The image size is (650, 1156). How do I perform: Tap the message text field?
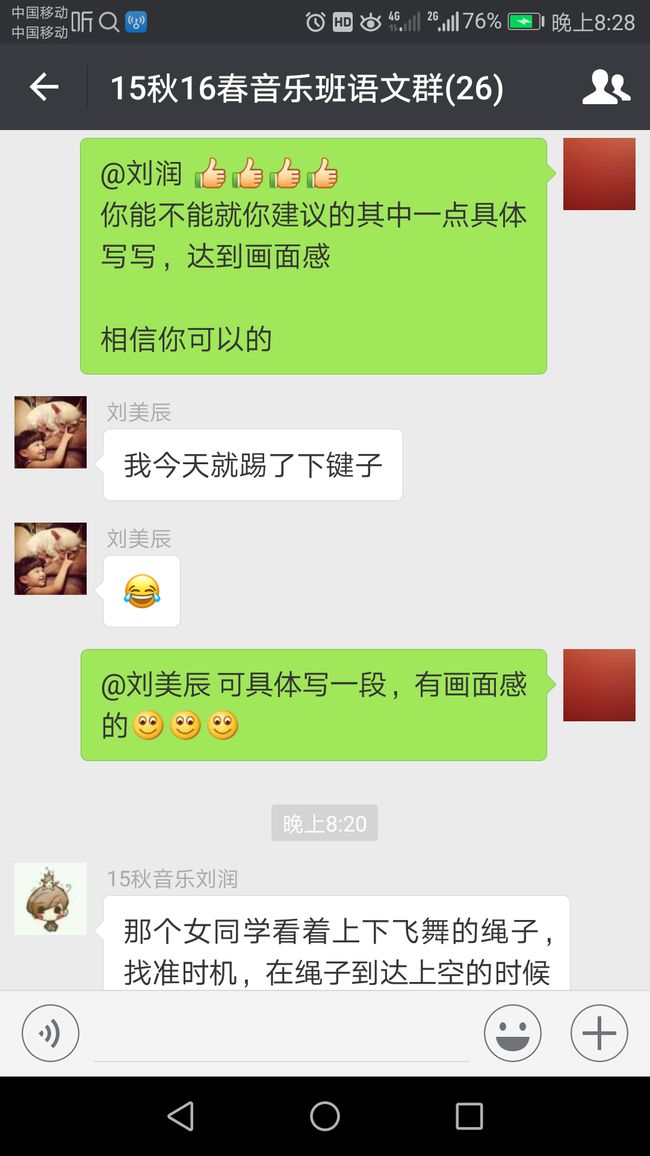click(x=282, y=1036)
